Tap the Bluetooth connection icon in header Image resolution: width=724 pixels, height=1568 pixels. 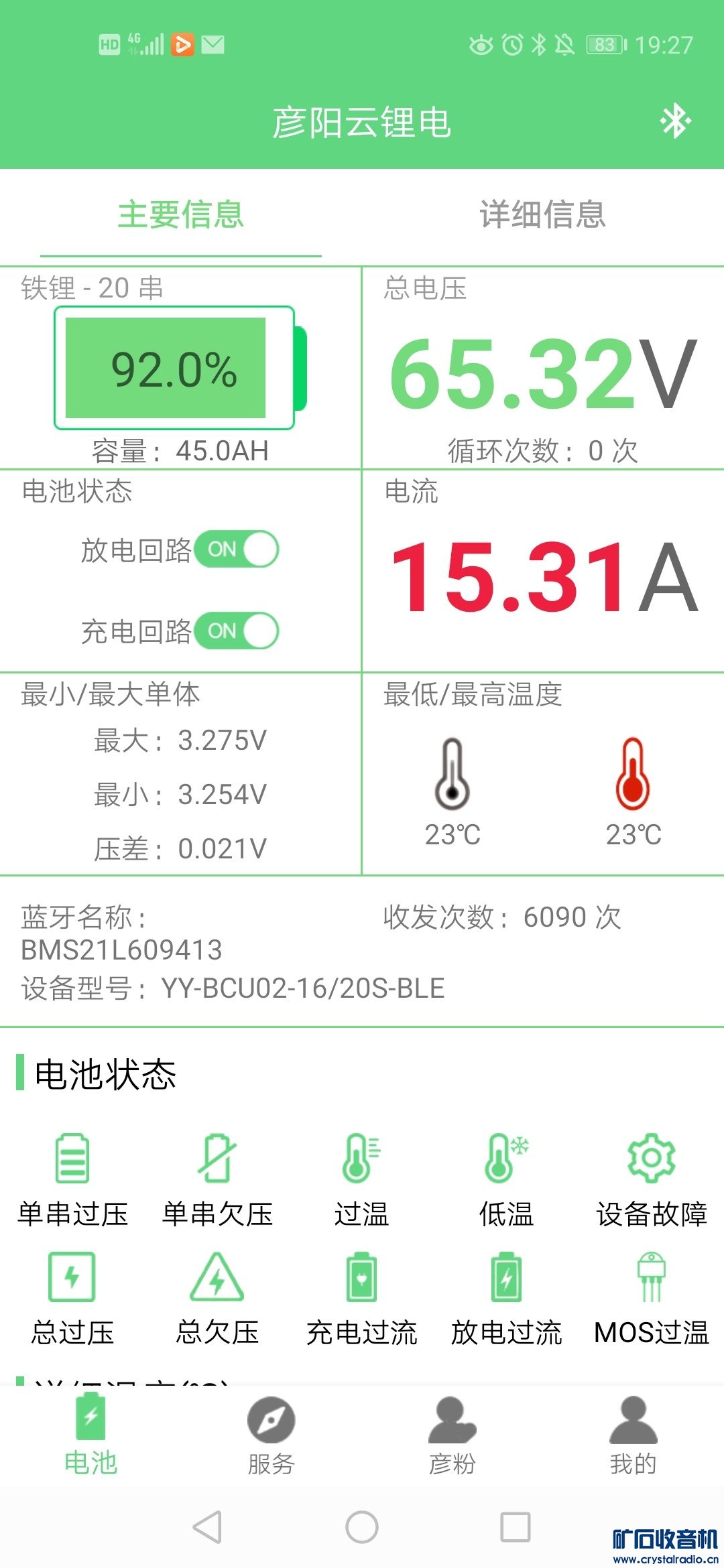675,122
